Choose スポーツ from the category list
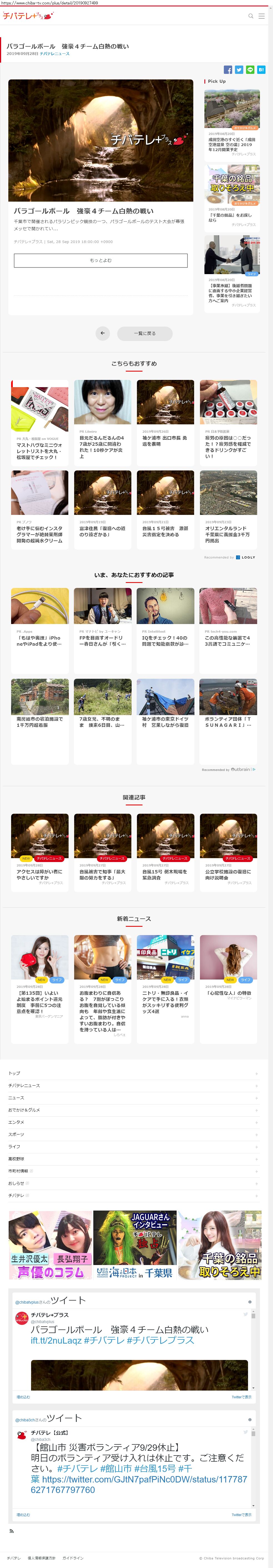This screenshot has height=1568, width=273. 16,1134
